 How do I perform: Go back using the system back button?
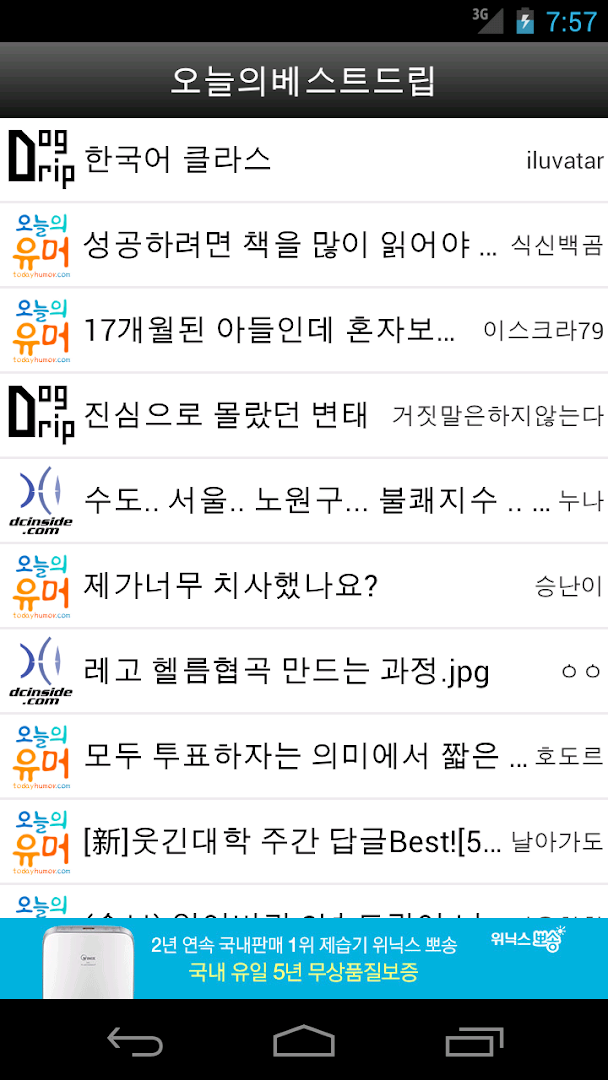(134, 1042)
